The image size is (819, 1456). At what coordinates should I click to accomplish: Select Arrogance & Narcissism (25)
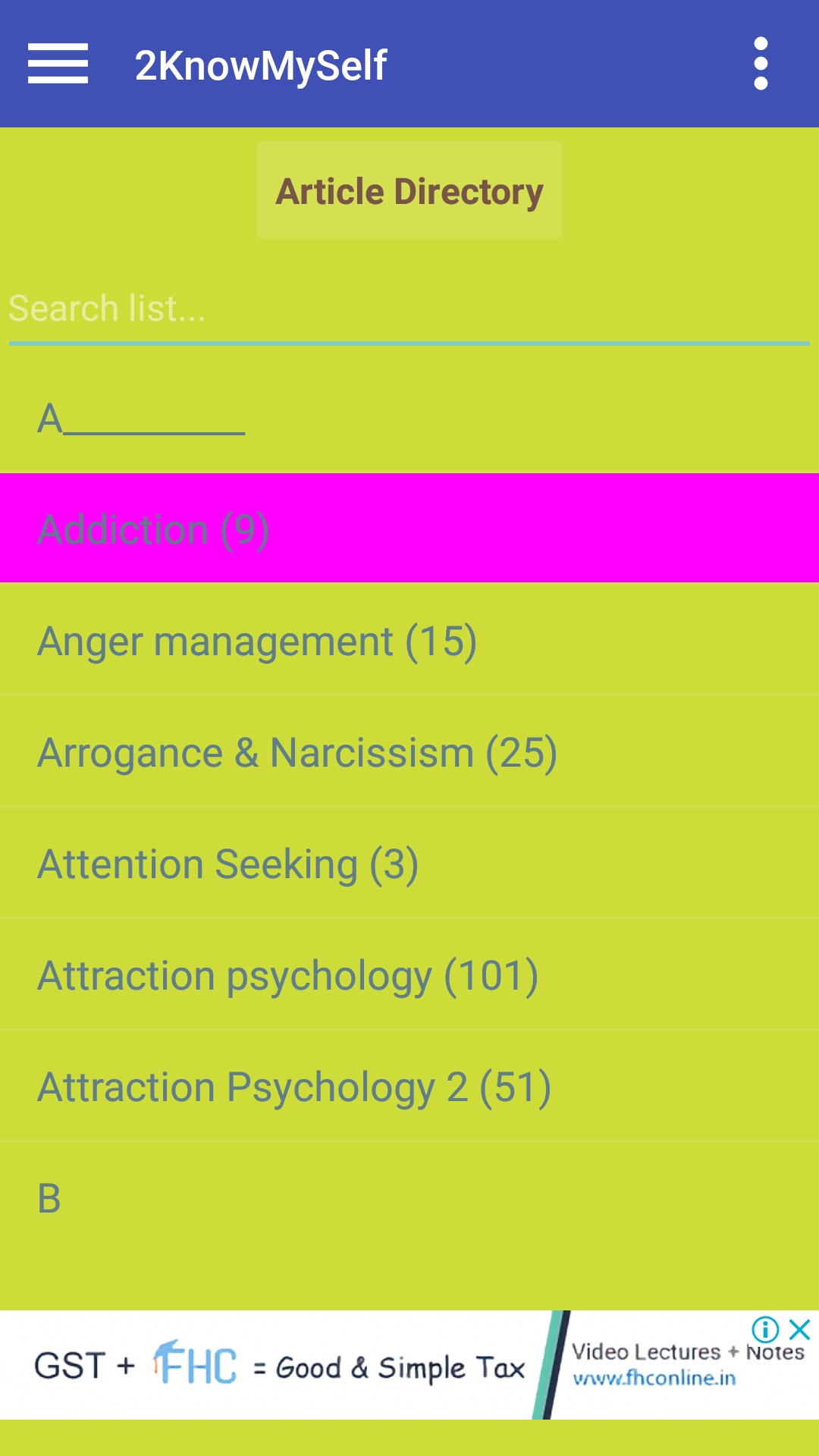pos(409,752)
